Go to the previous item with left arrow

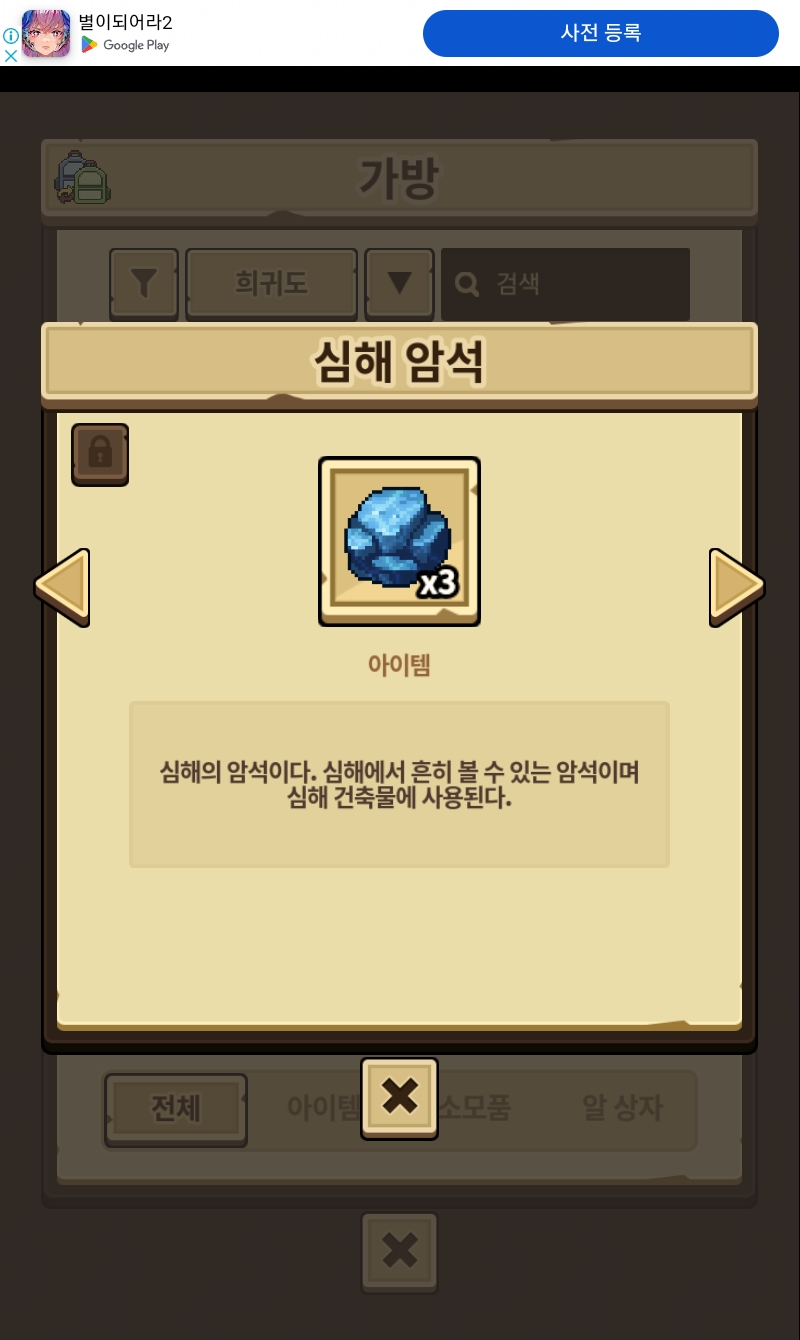pyautogui.click(x=62, y=587)
